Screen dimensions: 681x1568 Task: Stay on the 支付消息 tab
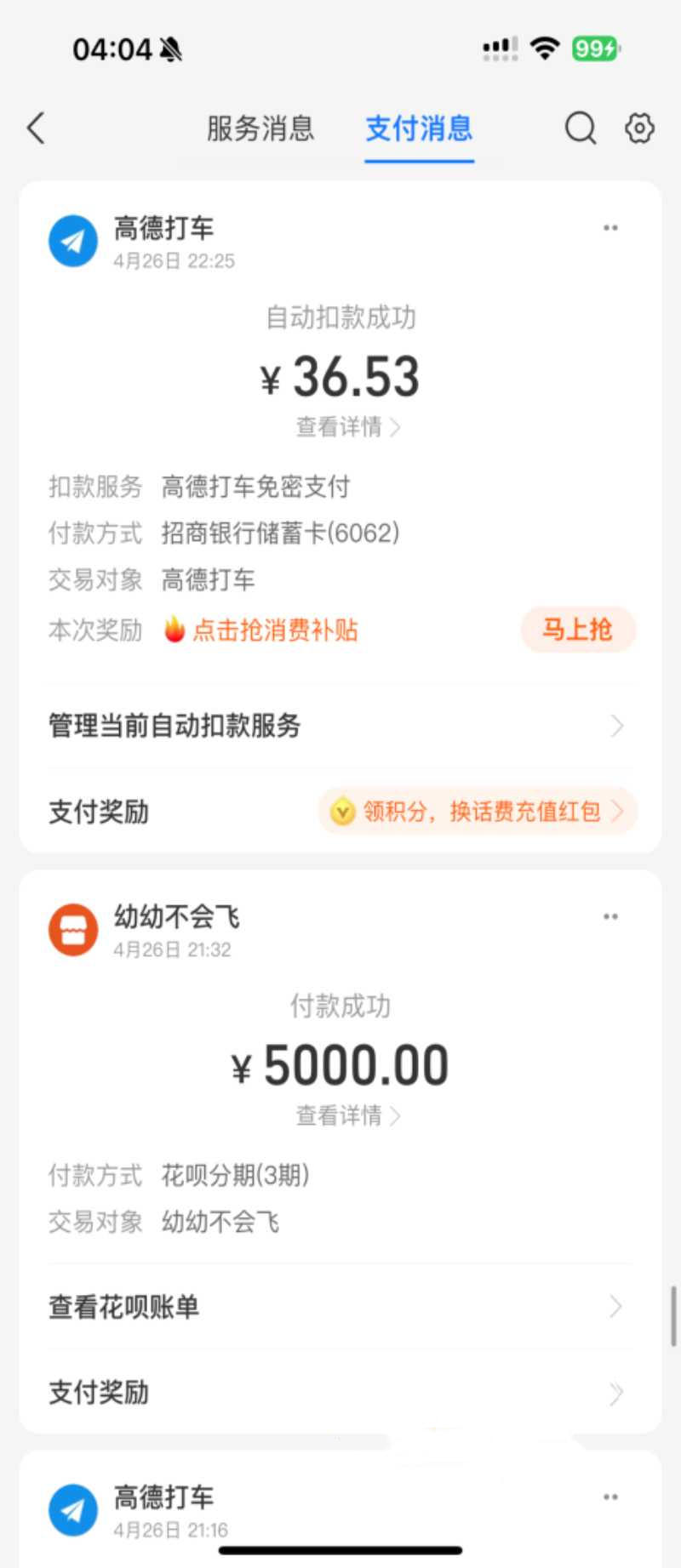418,128
